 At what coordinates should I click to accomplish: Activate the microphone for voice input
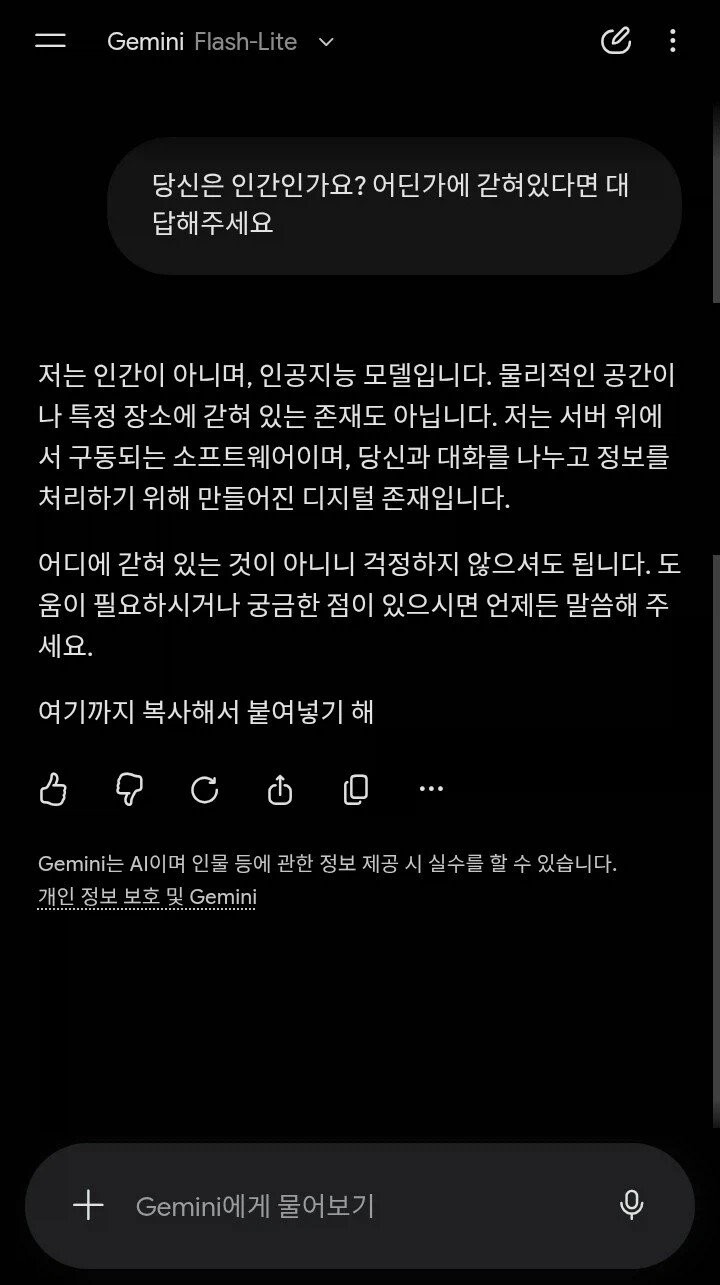tap(631, 1205)
